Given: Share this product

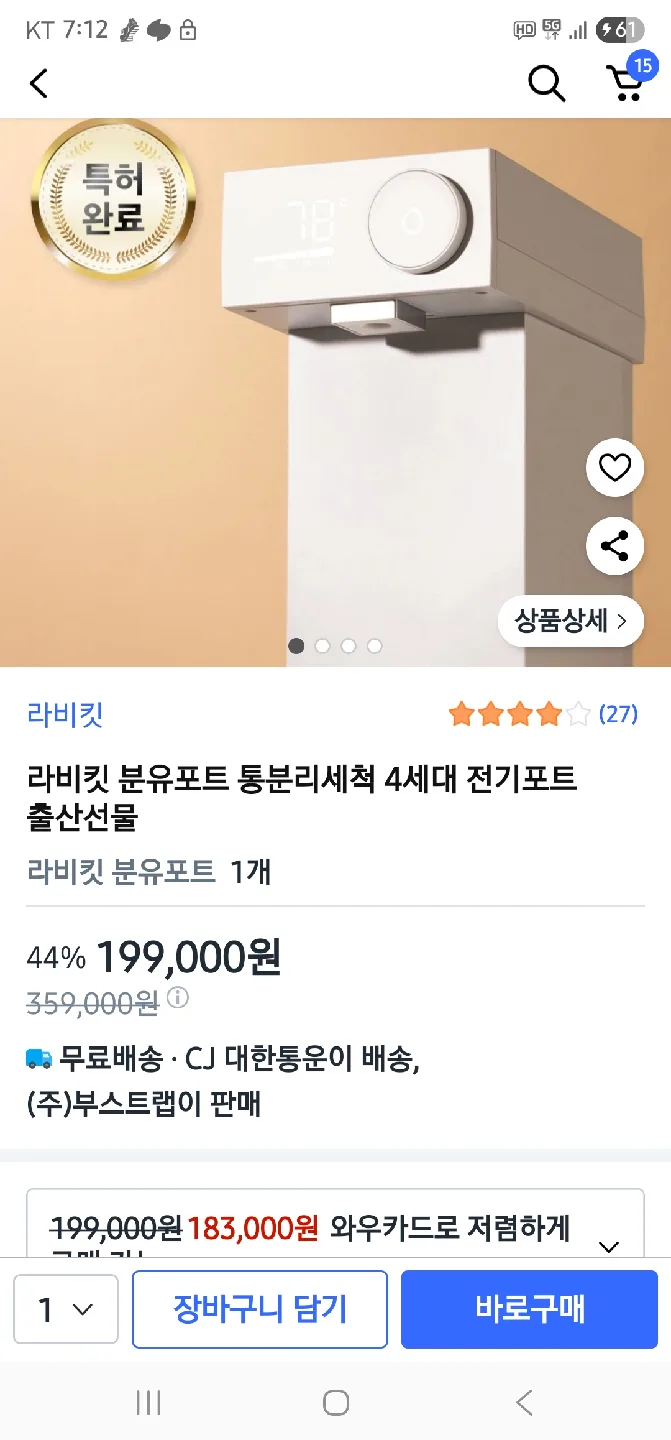Looking at the screenshot, I should point(614,546).
